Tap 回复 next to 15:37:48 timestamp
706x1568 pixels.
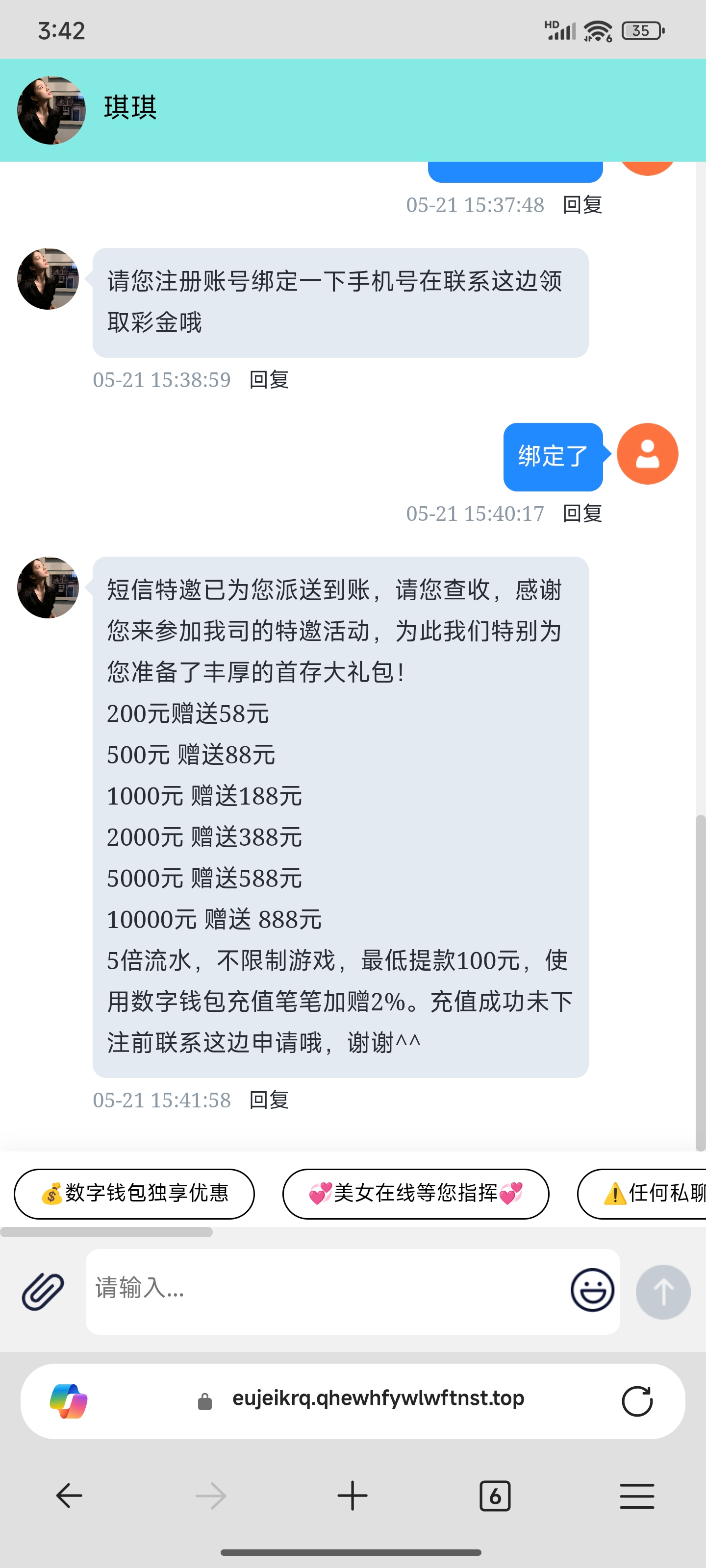(x=582, y=205)
